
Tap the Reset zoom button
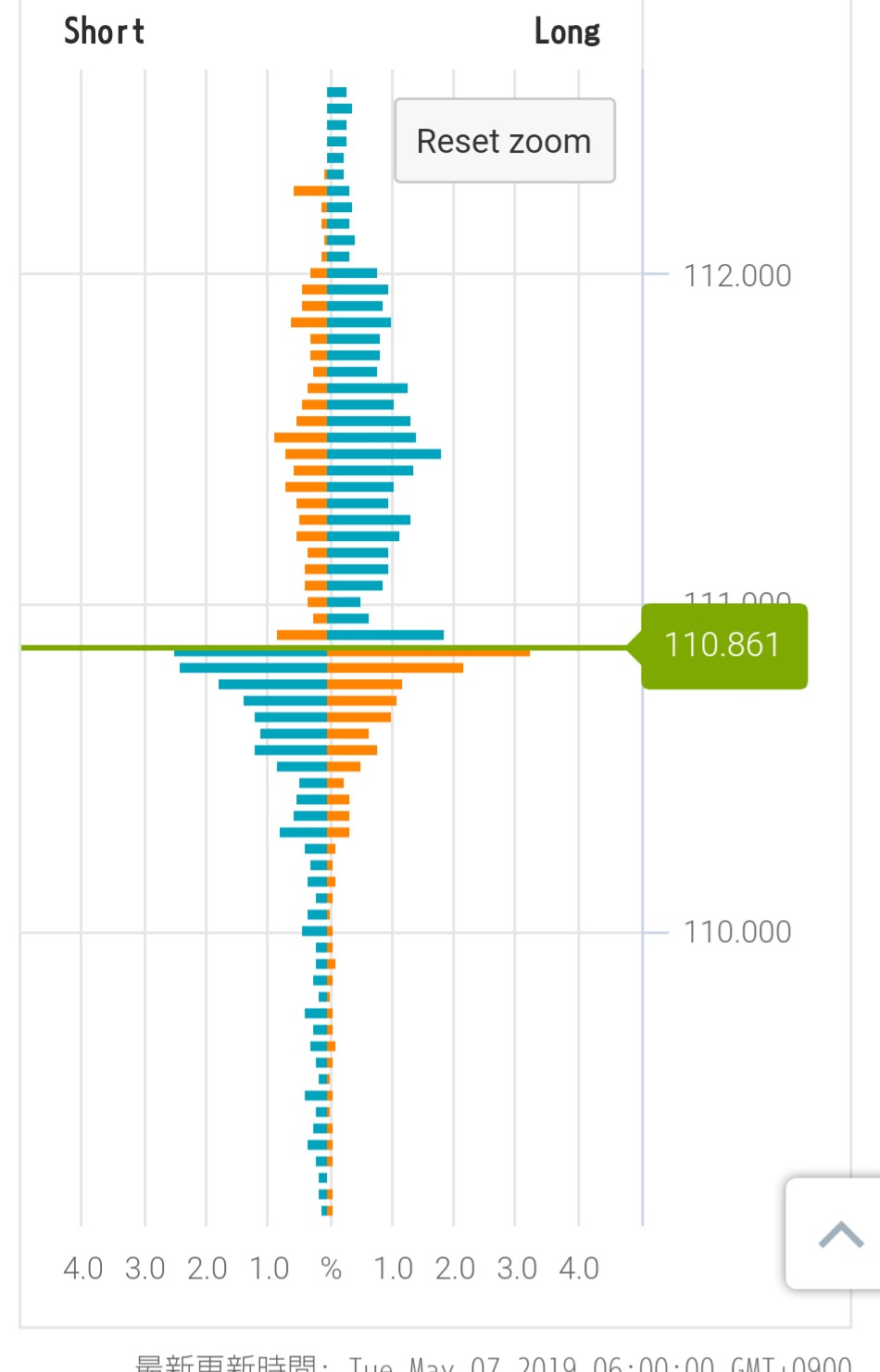[x=504, y=141]
